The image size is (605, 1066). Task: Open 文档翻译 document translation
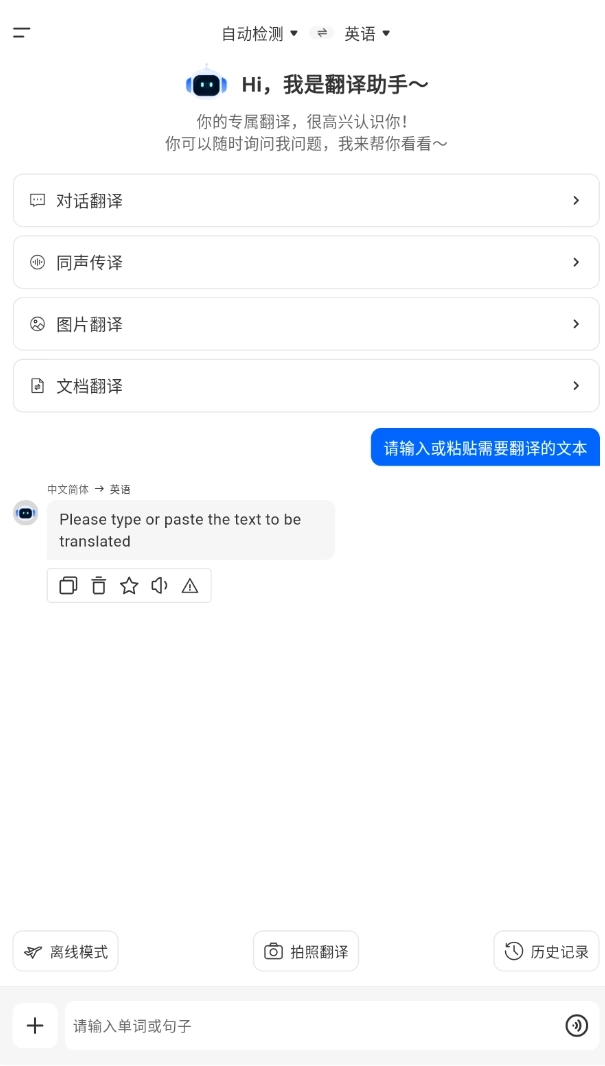click(306, 386)
